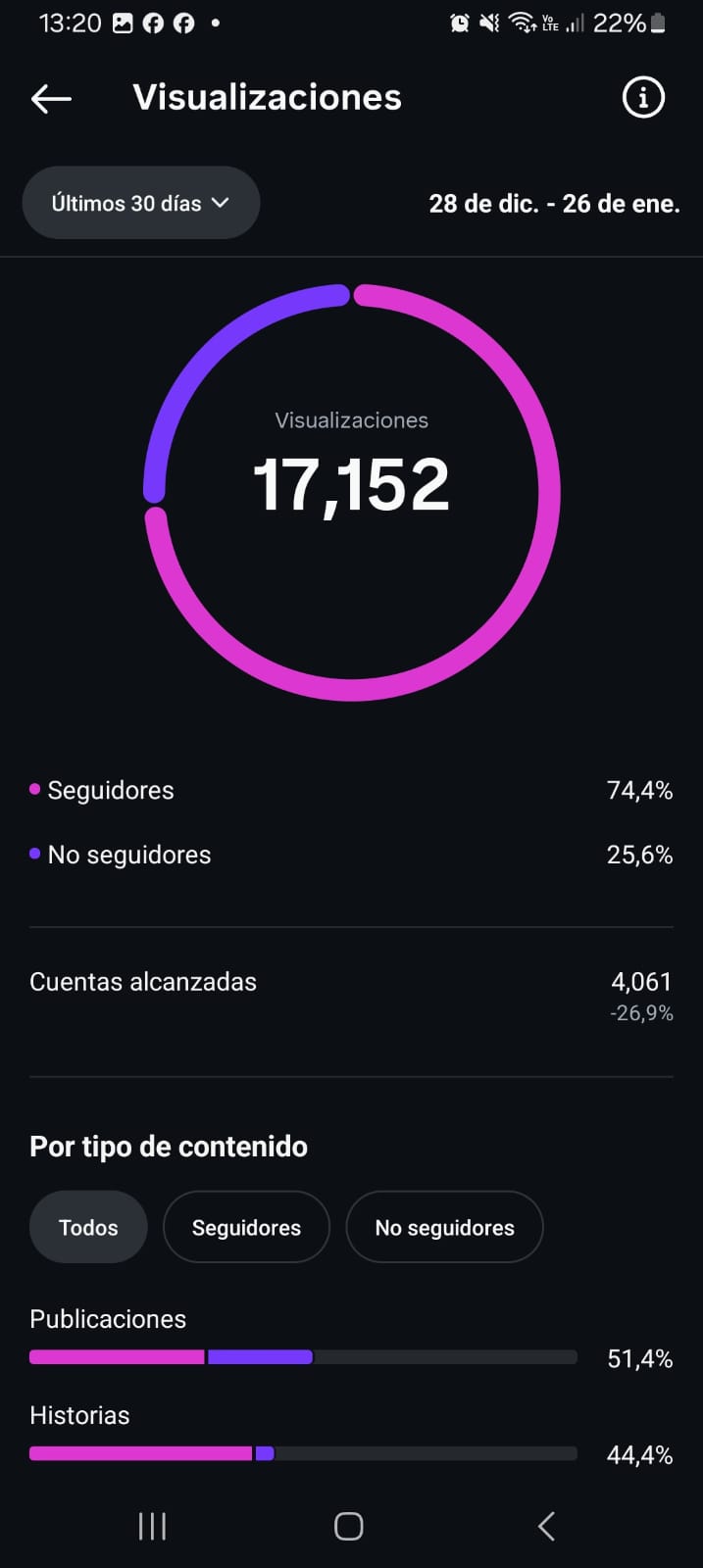The width and height of the screenshot is (703, 1568).
Task: Tap the system home button
Action: 349,1526
